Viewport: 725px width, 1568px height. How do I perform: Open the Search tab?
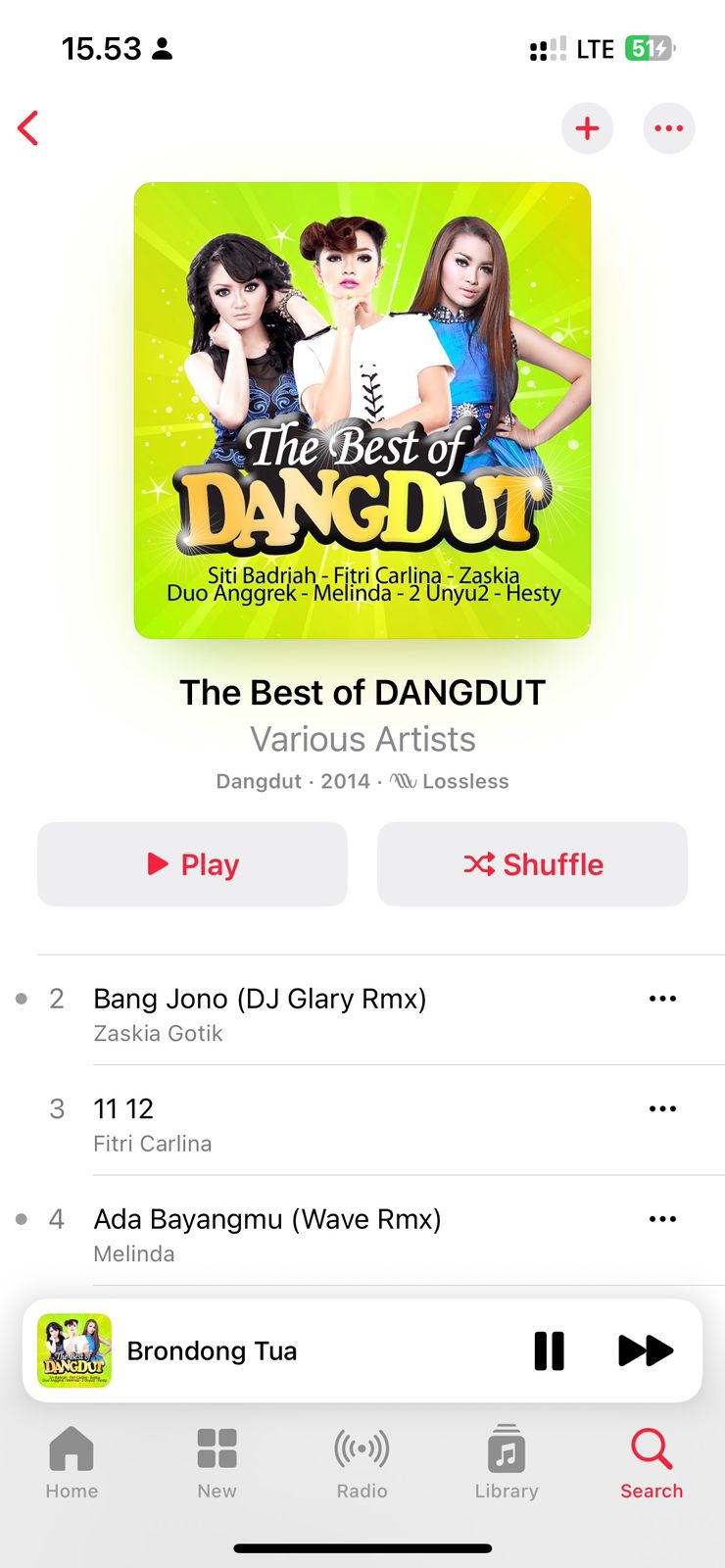click(652, 1462)
